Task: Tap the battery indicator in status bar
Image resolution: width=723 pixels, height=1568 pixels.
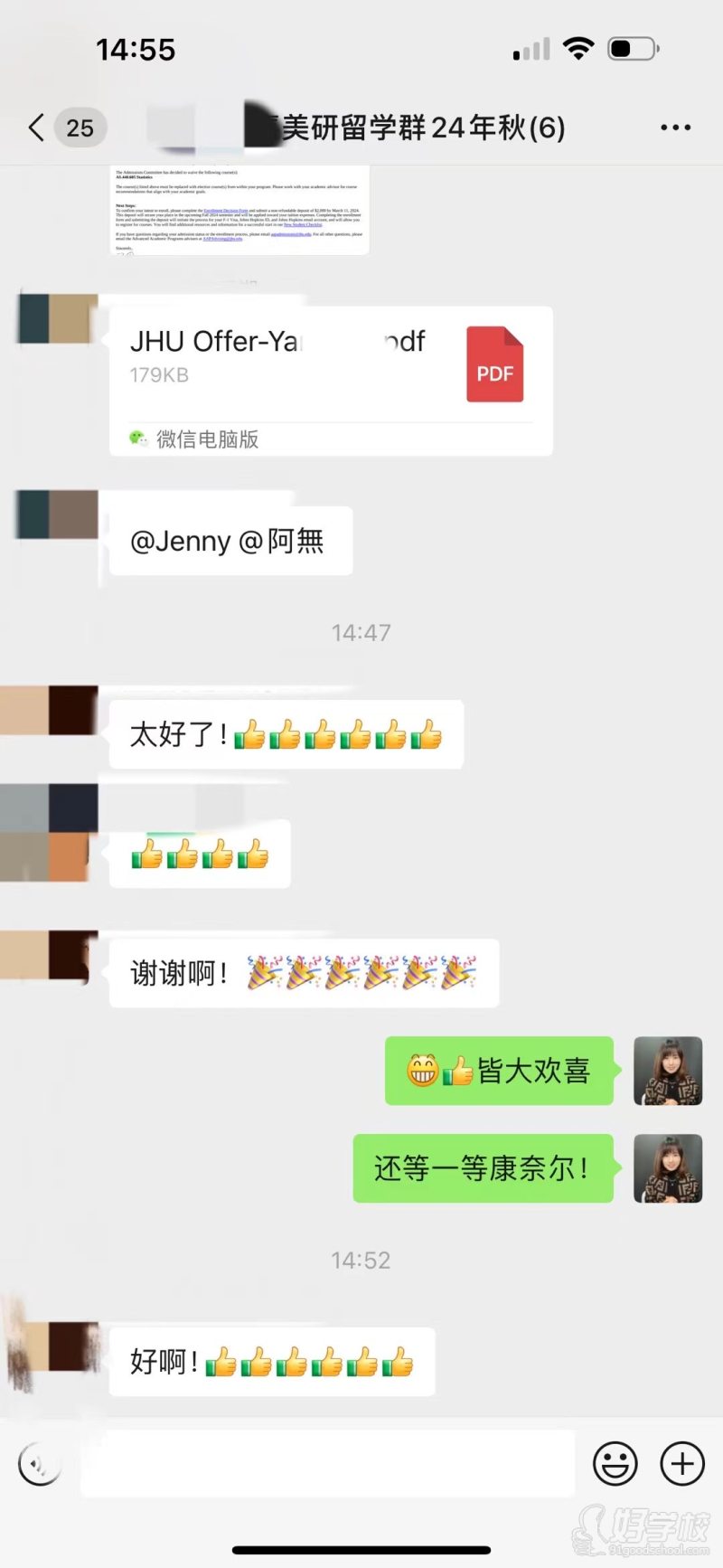Action: point(633,48)
